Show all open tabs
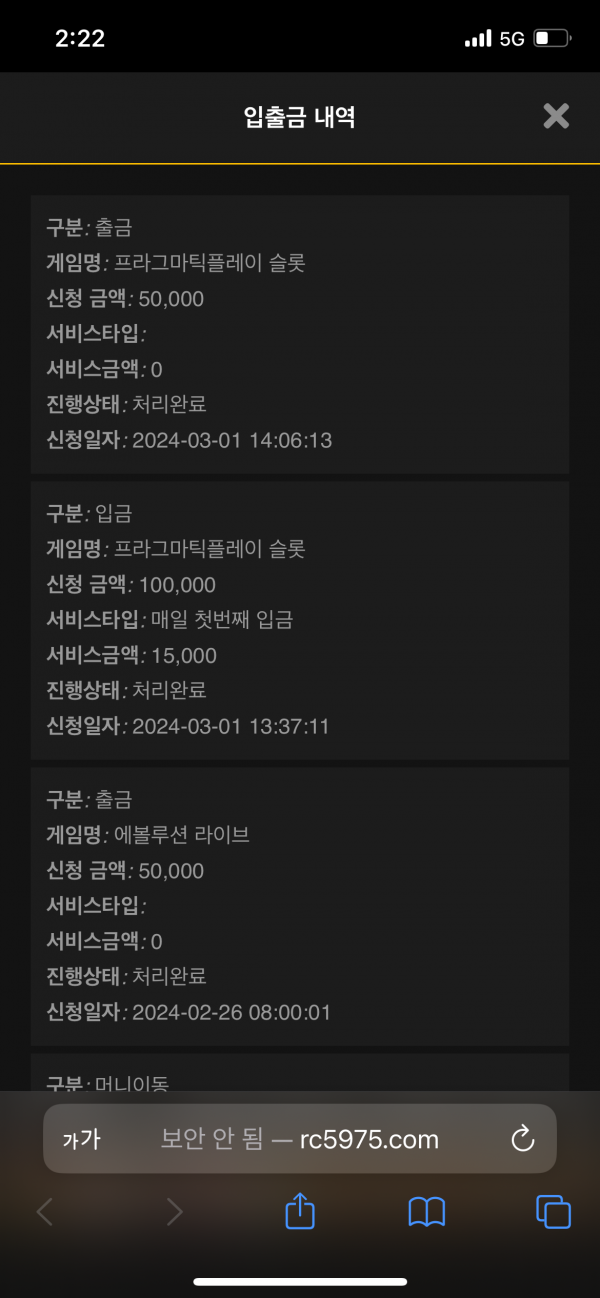This screenshot has height=1298, width=600. (x=553, y=1212)
